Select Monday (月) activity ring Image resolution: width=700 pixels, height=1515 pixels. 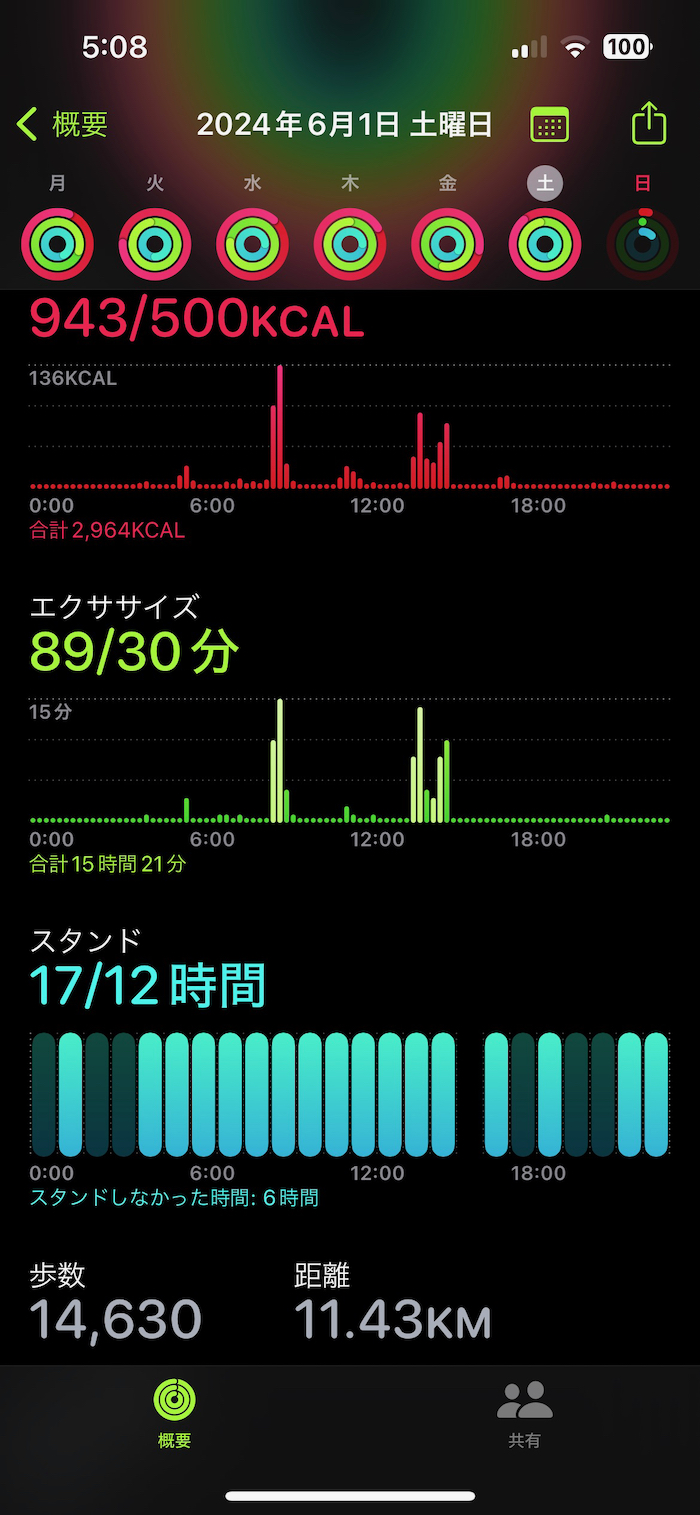pos(58,244)
